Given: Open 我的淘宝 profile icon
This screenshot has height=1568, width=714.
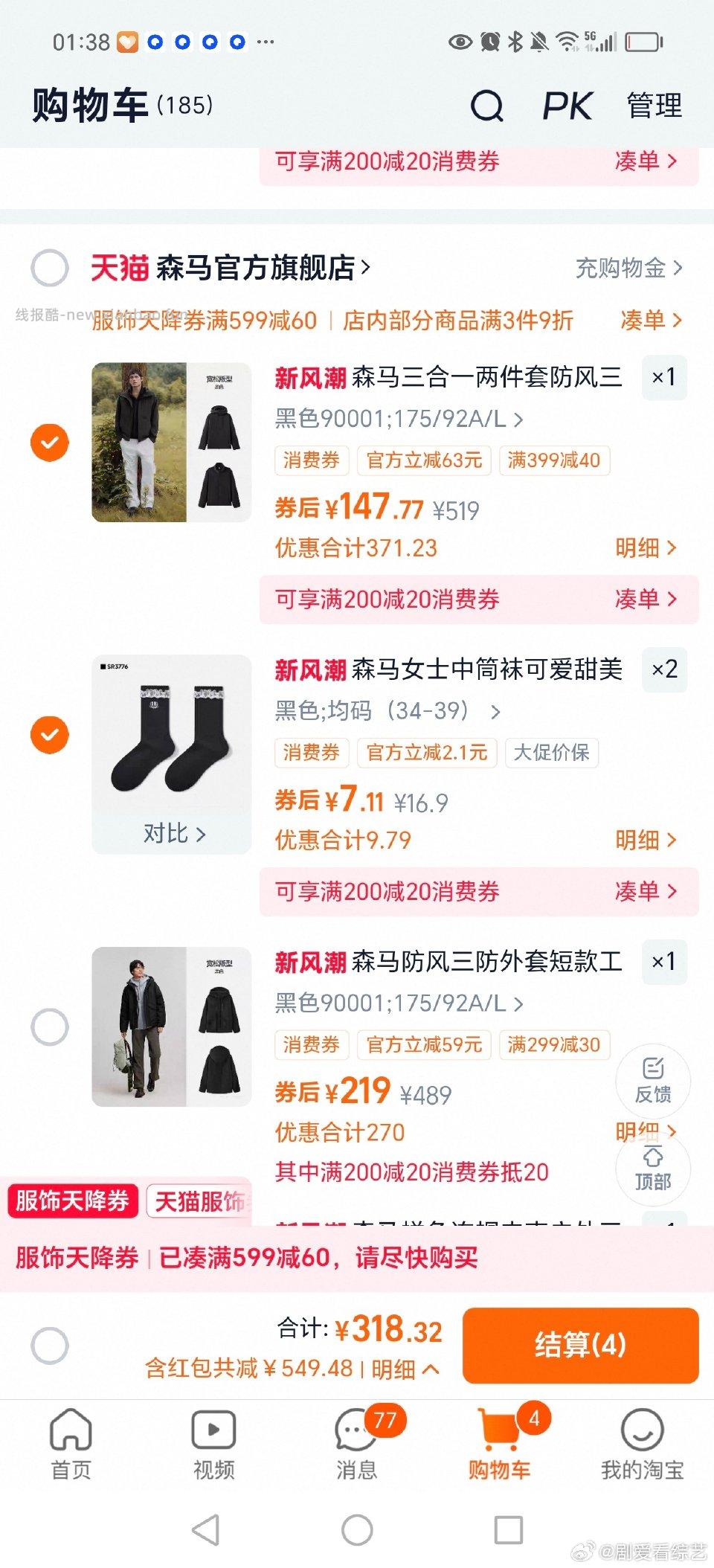Looking at the screenshot, I should 641,1431.
